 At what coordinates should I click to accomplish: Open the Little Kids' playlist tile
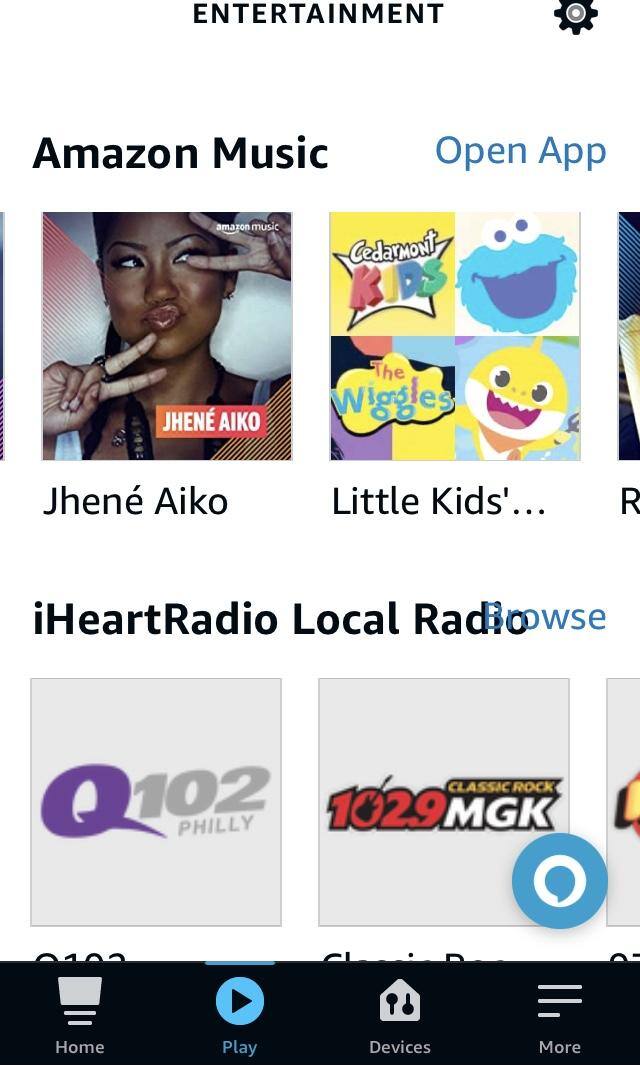pos(455,336)
